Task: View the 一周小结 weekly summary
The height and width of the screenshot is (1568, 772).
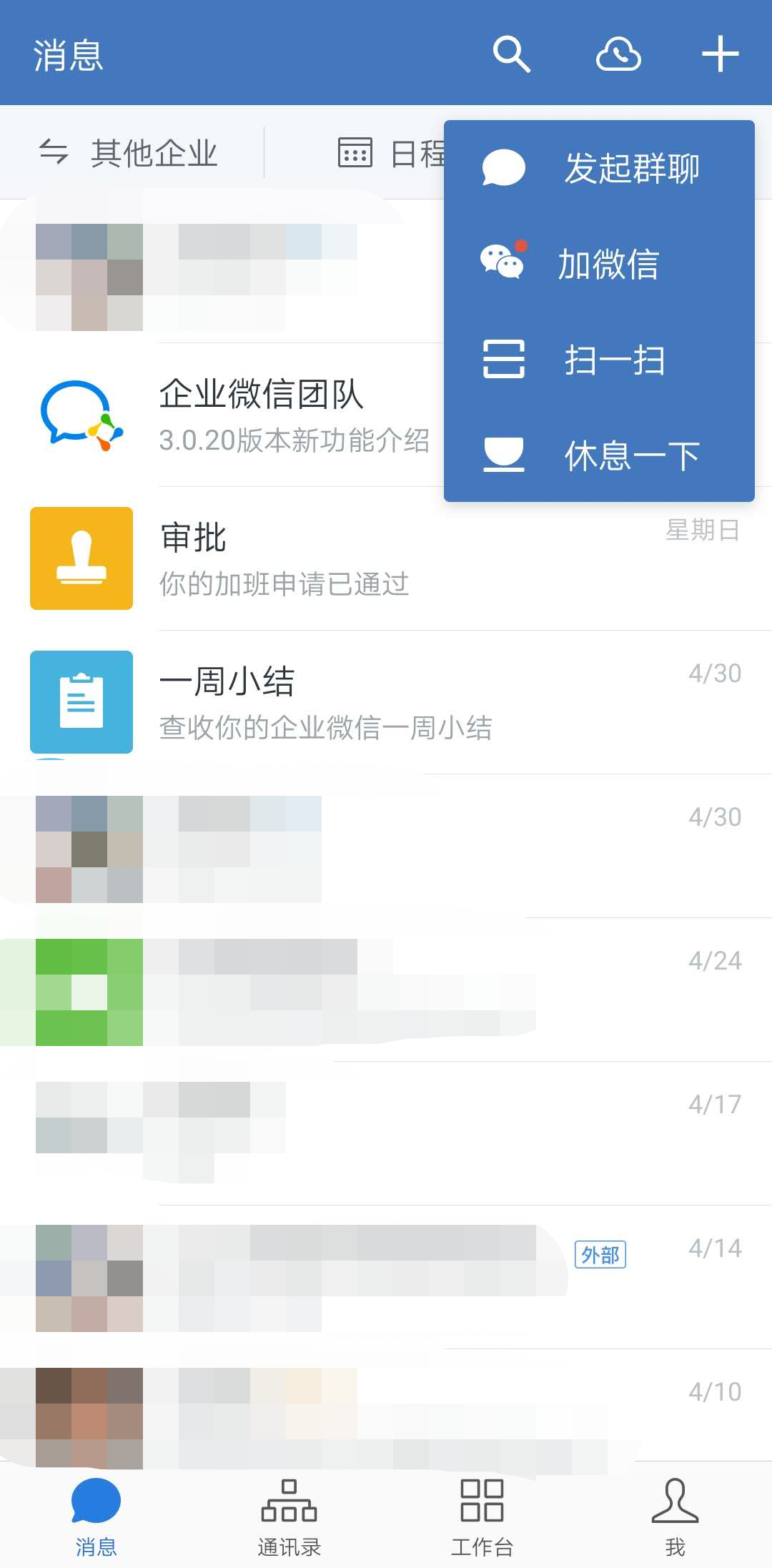Action: click(386, 702)
